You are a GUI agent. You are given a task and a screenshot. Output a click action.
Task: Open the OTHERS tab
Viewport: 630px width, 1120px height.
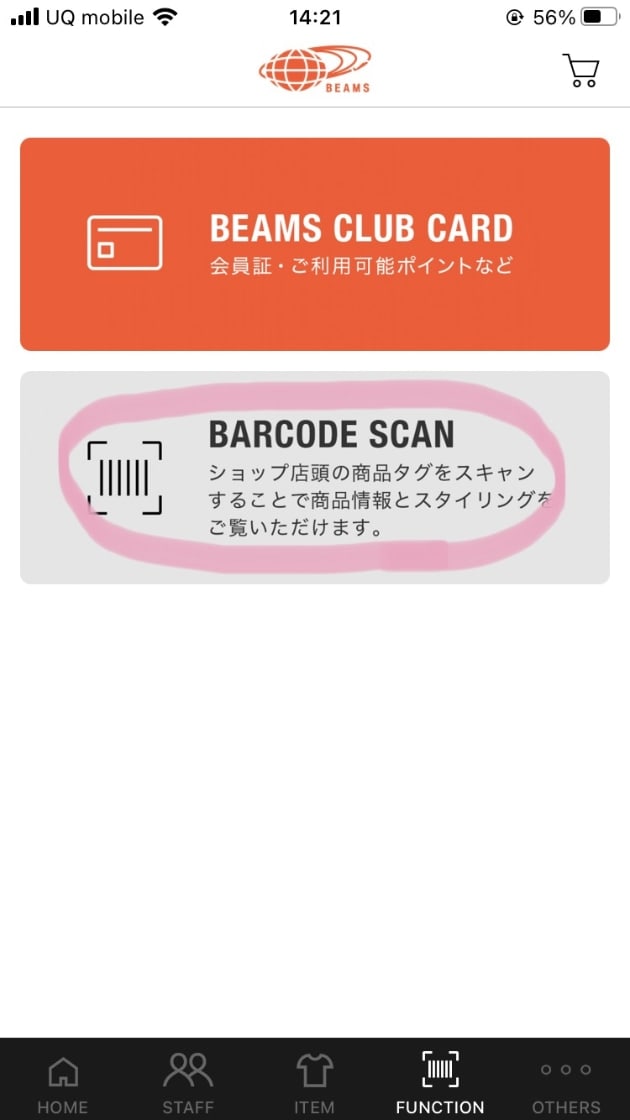click(566, 1083)
